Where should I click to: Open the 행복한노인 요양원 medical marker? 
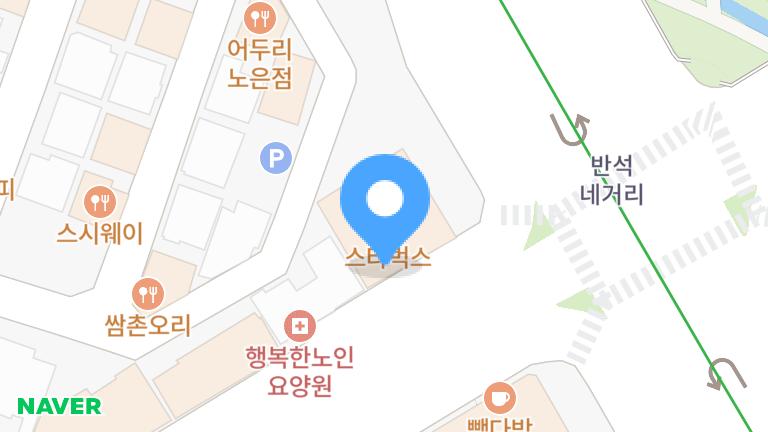coord(299,325)
